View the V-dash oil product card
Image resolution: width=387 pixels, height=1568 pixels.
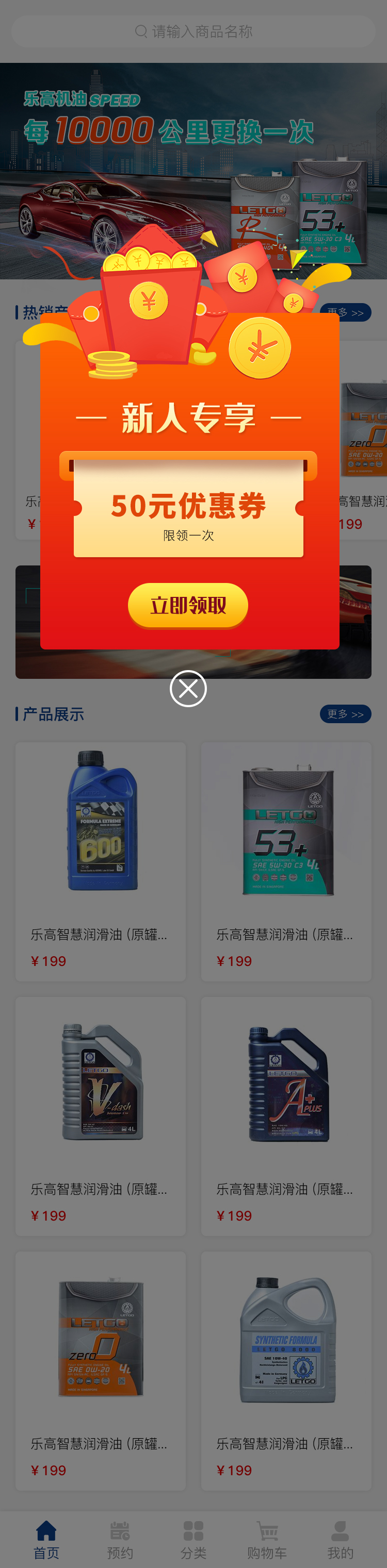pos(101,1115)
